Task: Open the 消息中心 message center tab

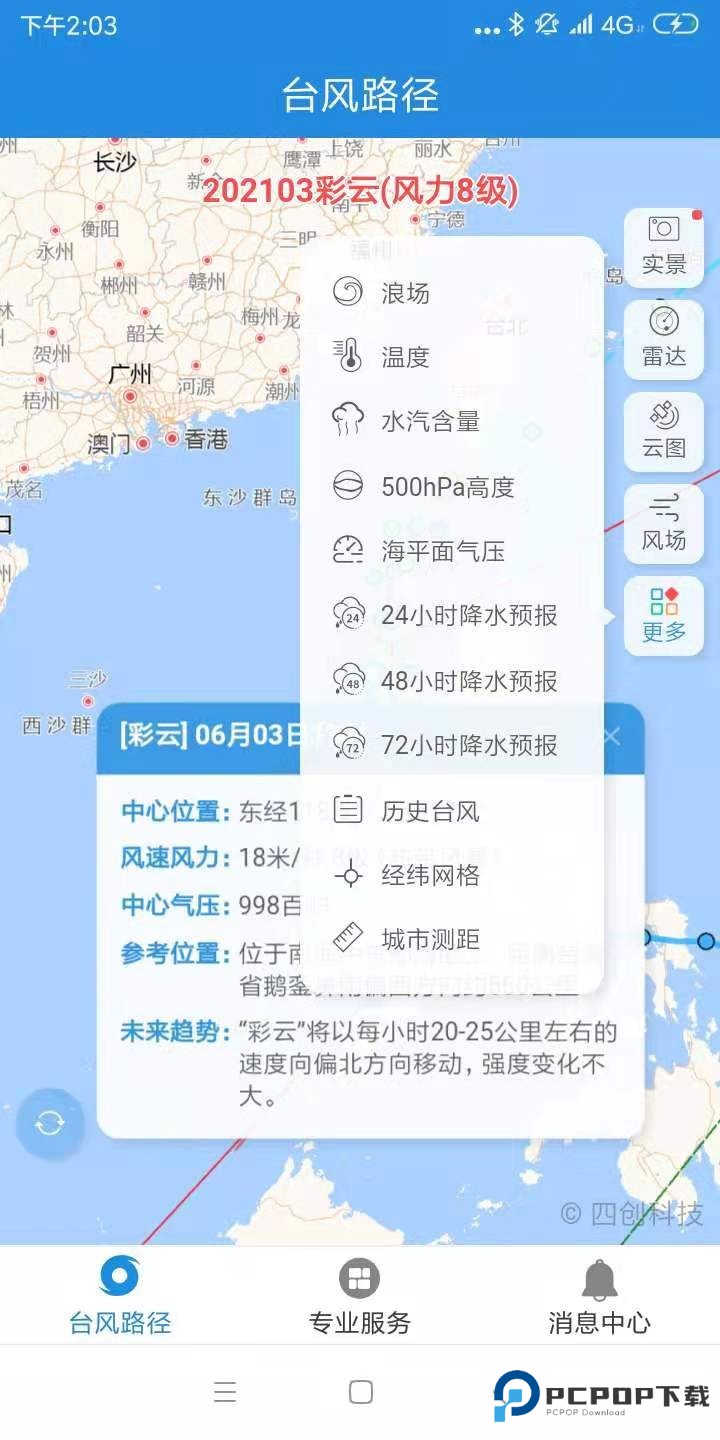Action: (x=599, y=1296)
